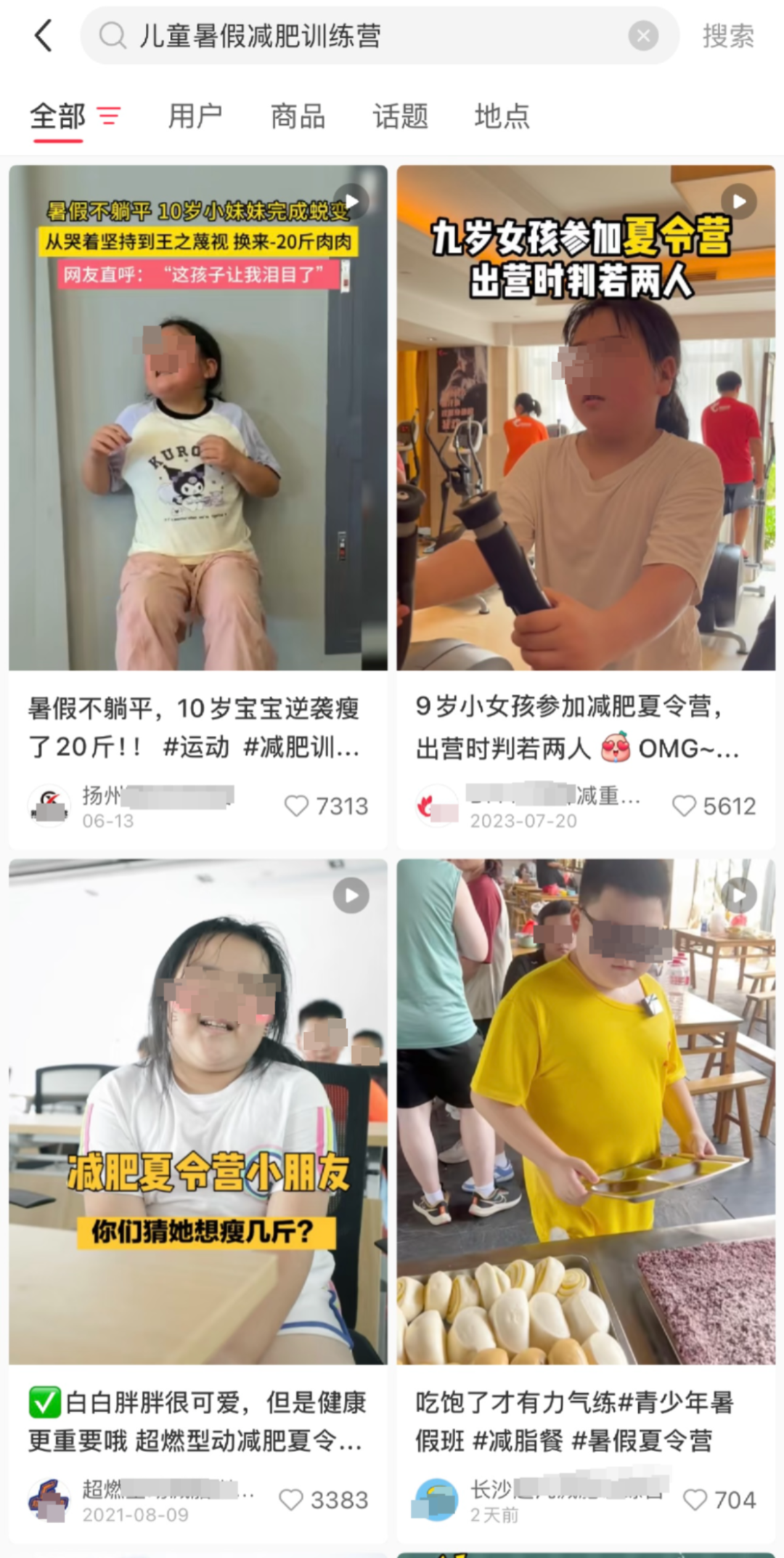Open the 长沙 author profile posted 2天前
The height and width of the screenshot is (1558, 784).
tap(436, 1500)
